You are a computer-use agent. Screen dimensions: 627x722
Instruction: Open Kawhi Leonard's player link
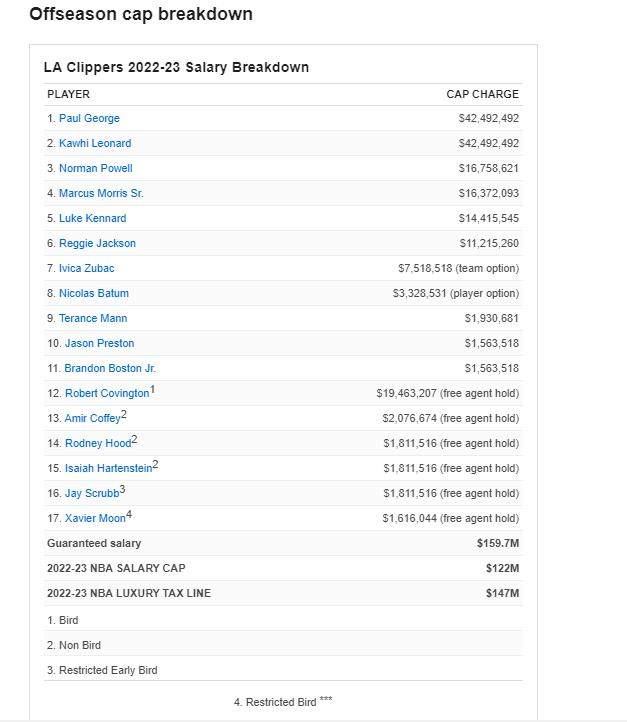(95, 143)
